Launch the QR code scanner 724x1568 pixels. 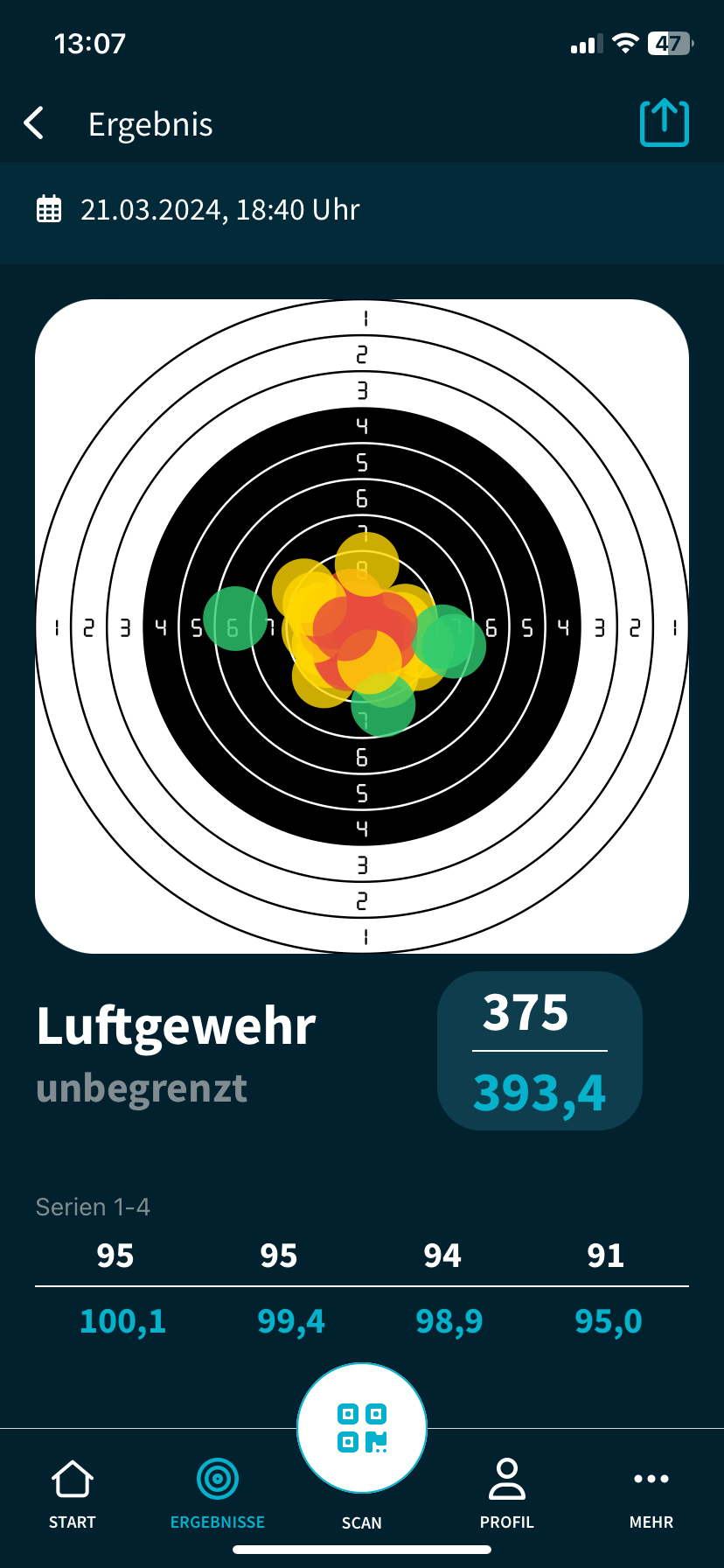click(362, 1428)
